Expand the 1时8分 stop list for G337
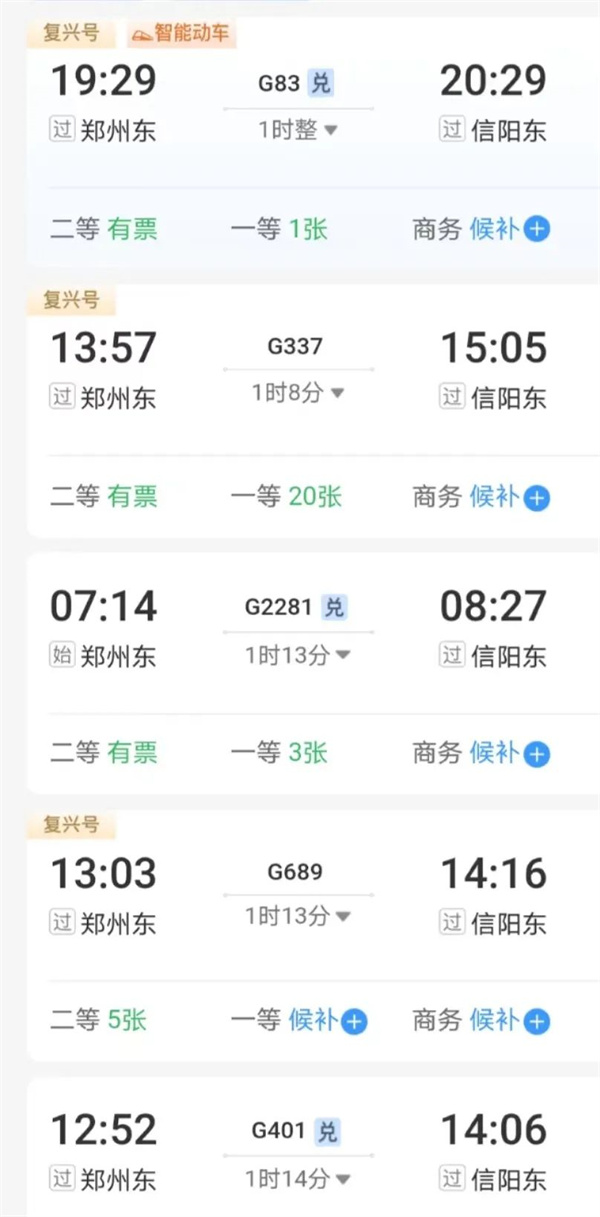The width and height of the screenshot is (600, 1217). (298, 394)
